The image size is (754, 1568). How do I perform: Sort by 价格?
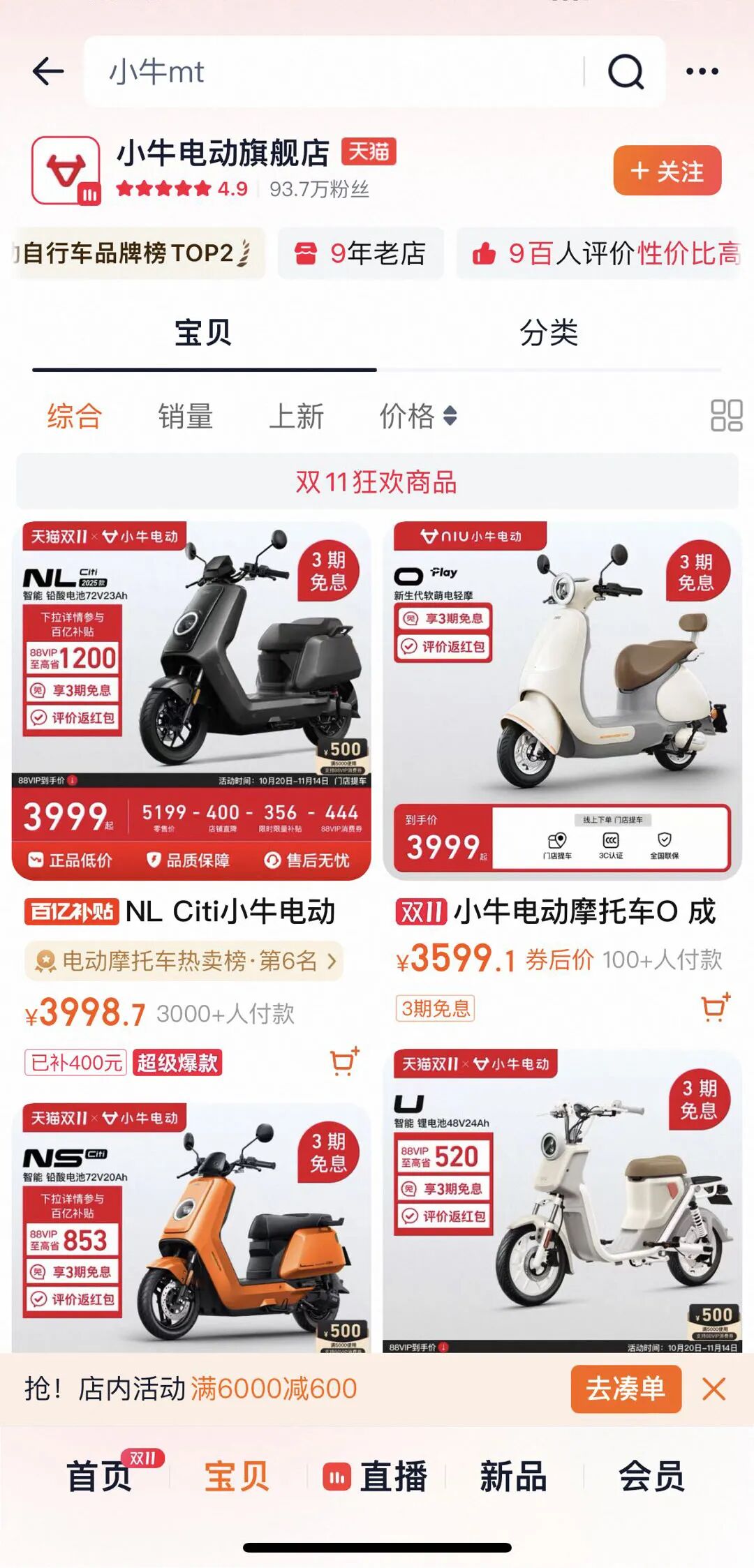pyautogui.click(x=417, y=417)
